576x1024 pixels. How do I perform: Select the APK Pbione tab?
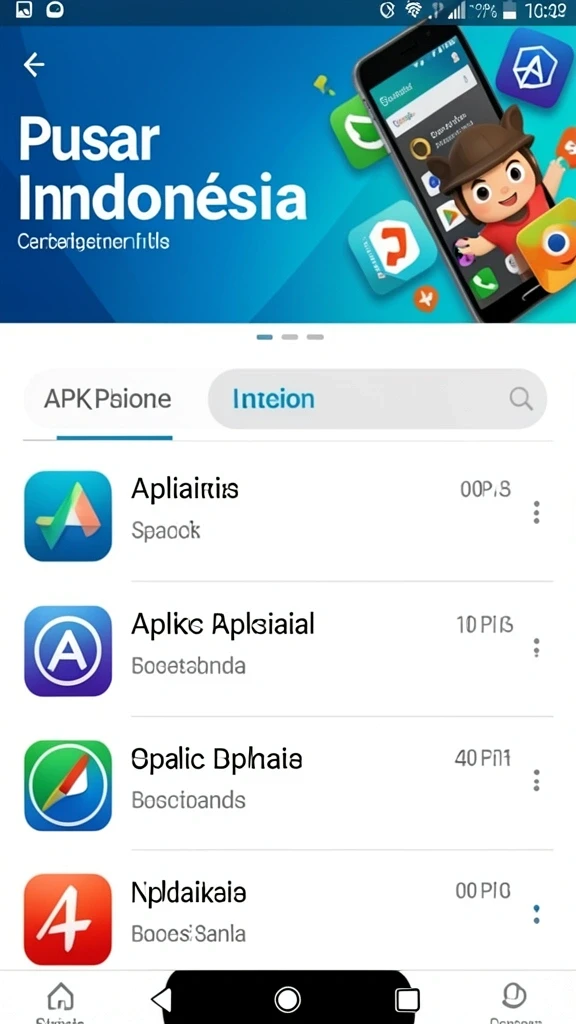[108, 398]
